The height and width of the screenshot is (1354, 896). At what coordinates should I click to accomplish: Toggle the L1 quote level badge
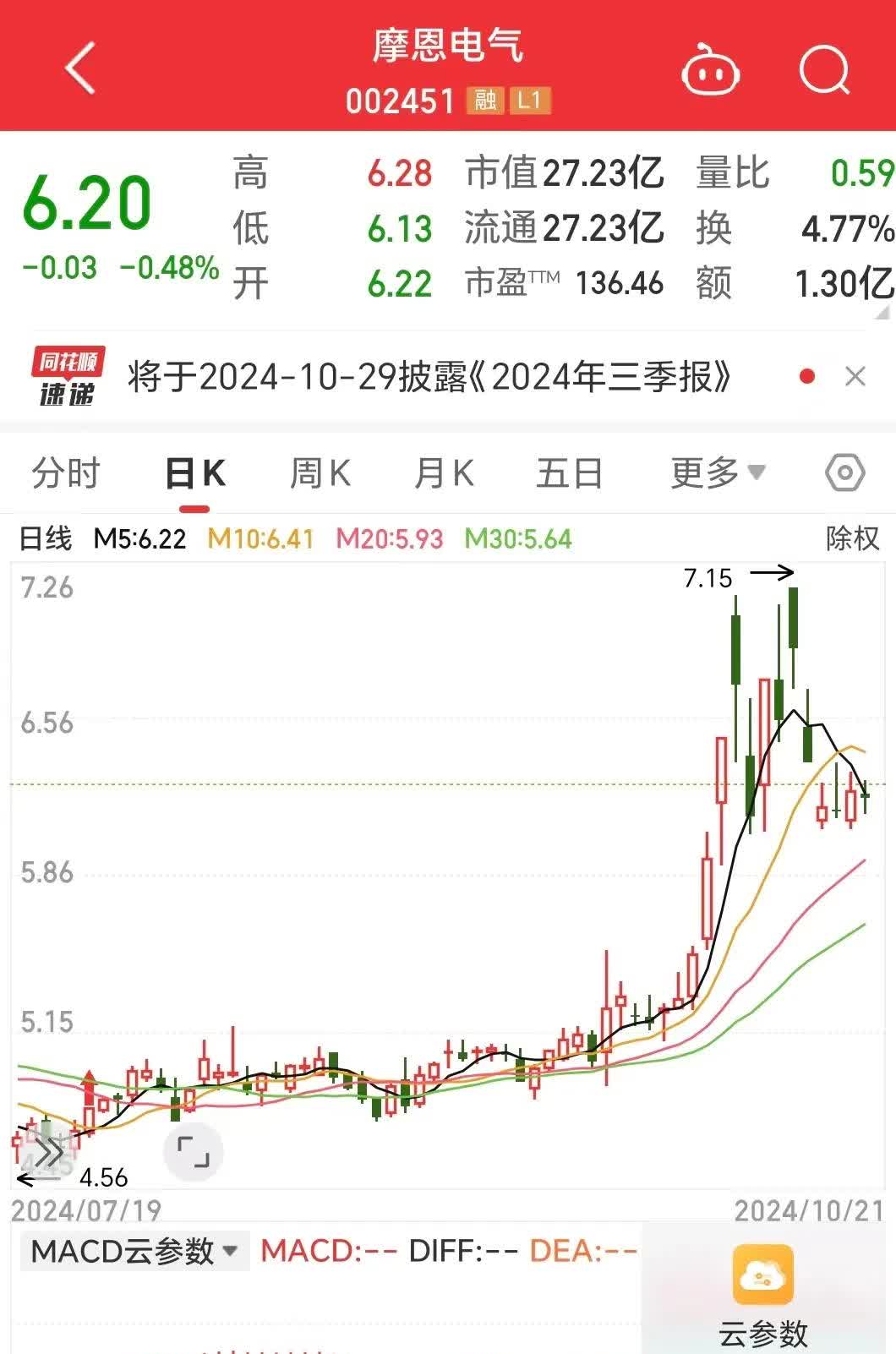point(529,101)
